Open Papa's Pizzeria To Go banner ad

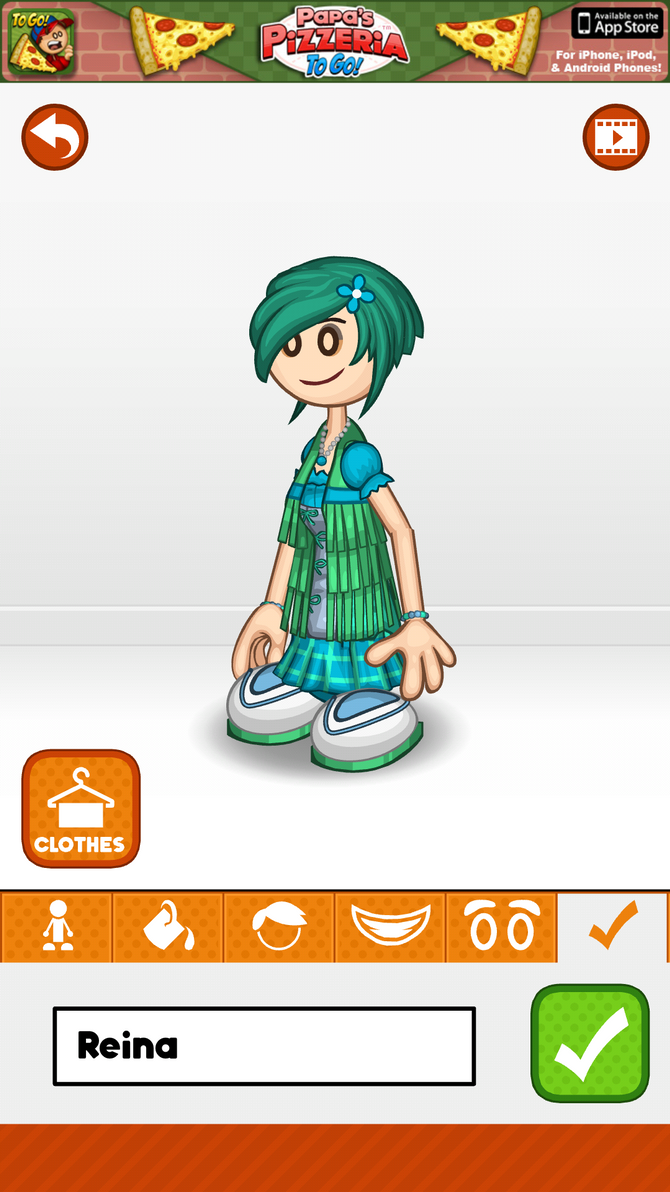pos(335,41)
